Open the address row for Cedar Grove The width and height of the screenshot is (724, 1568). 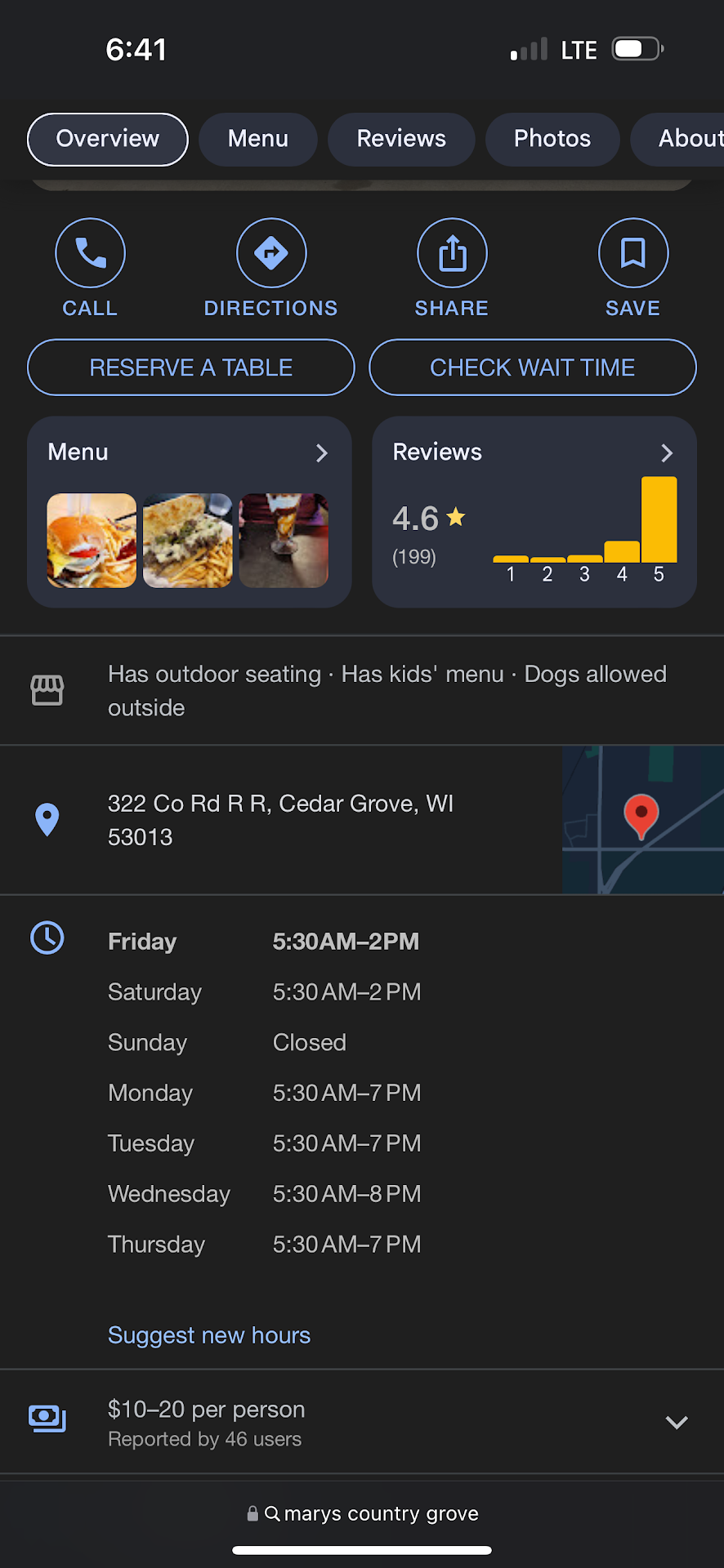(280, 820)
